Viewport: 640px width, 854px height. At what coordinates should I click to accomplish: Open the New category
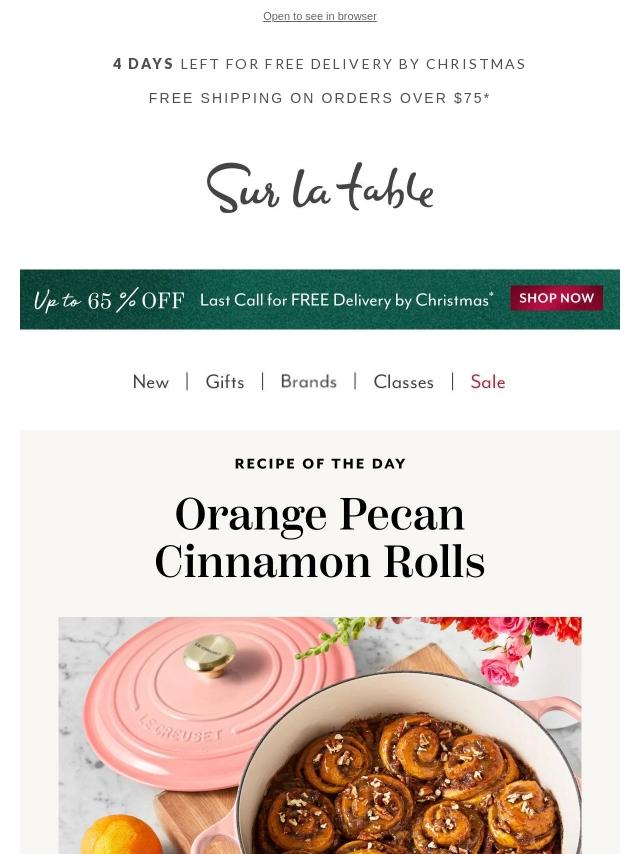click(x=151, y=382)
